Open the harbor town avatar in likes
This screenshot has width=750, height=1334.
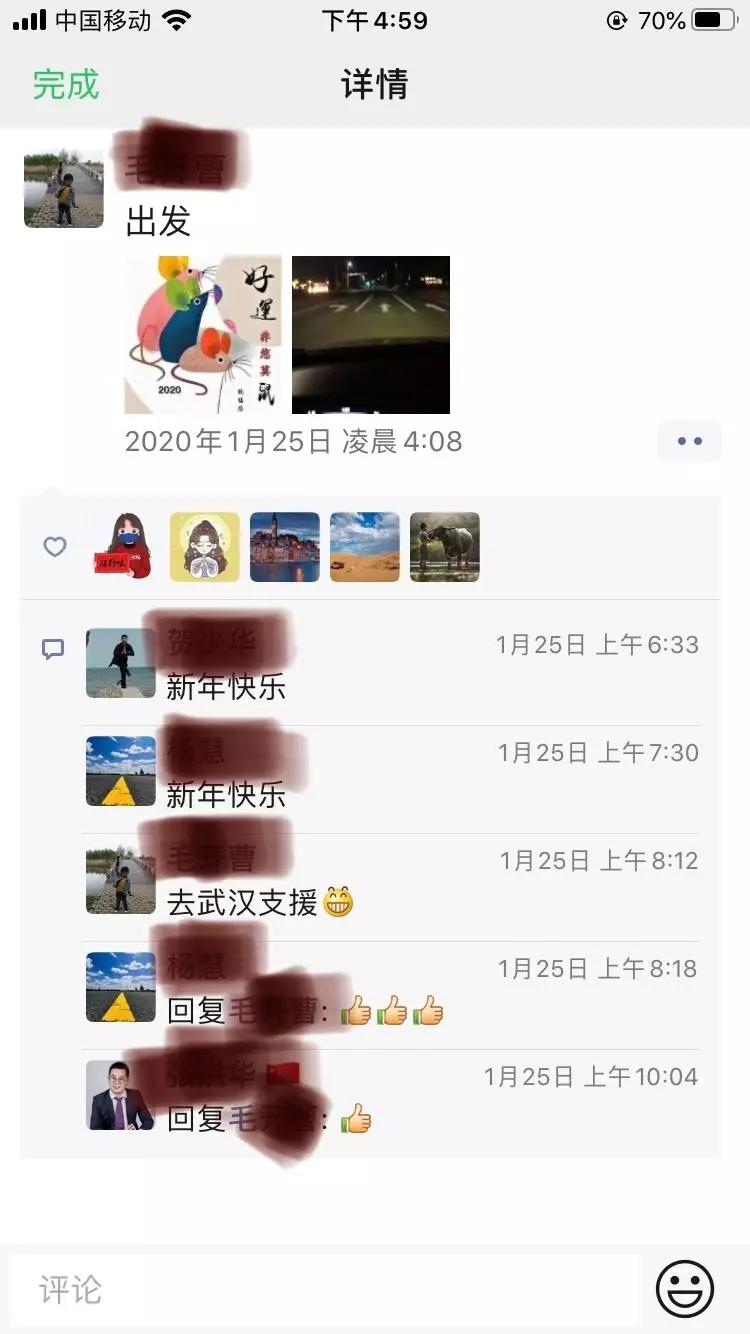[285, 547]
